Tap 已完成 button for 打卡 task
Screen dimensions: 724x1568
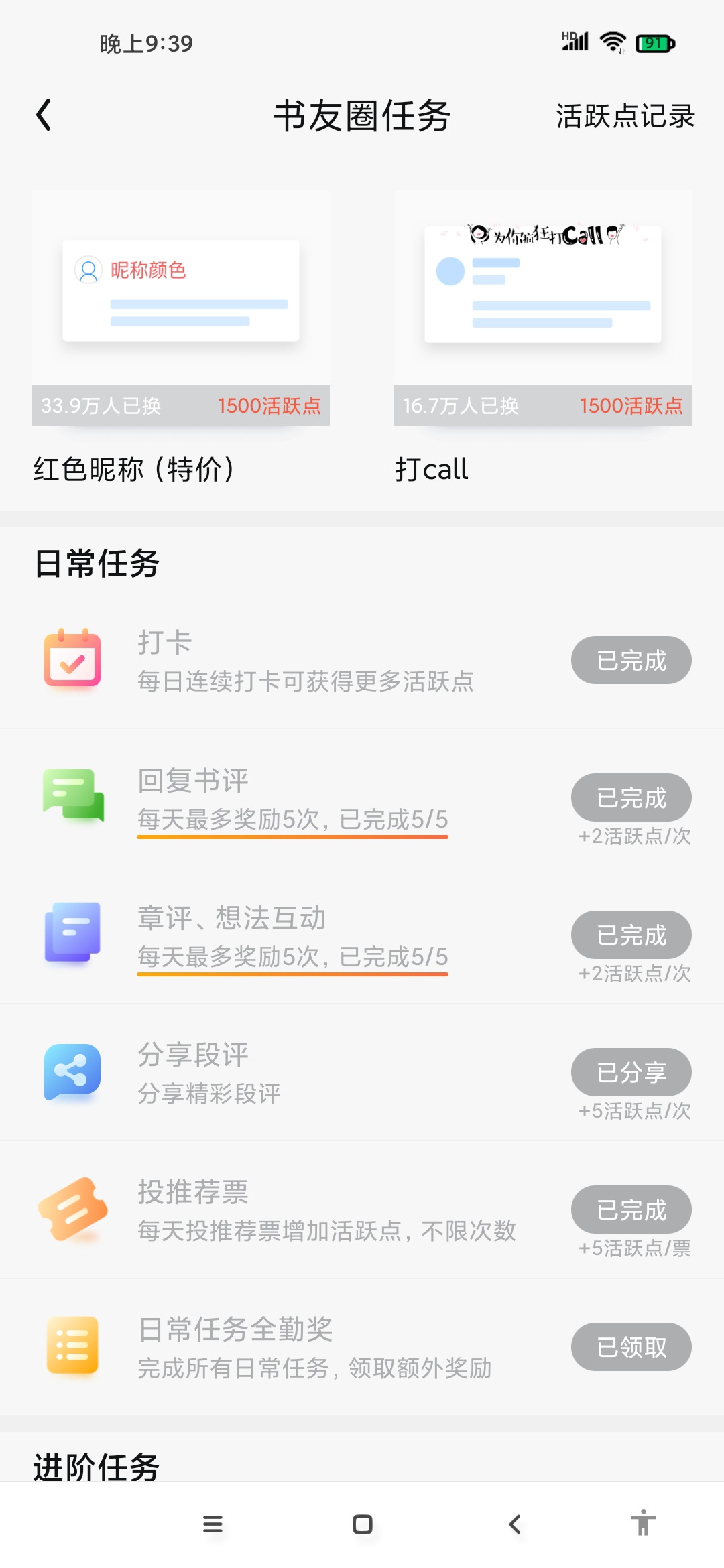[631, 660]
